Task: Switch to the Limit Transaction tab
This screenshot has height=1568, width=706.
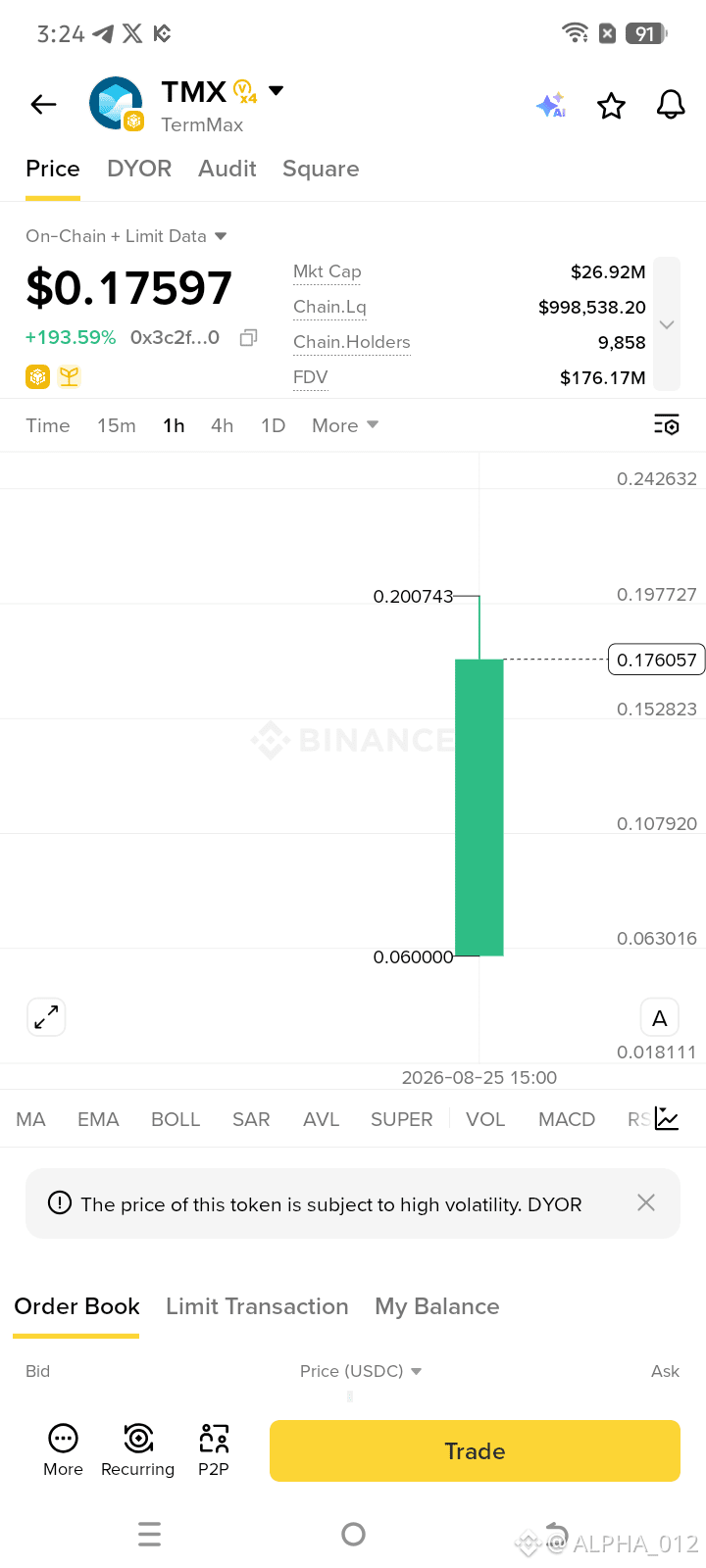Action: (257, 1306)
